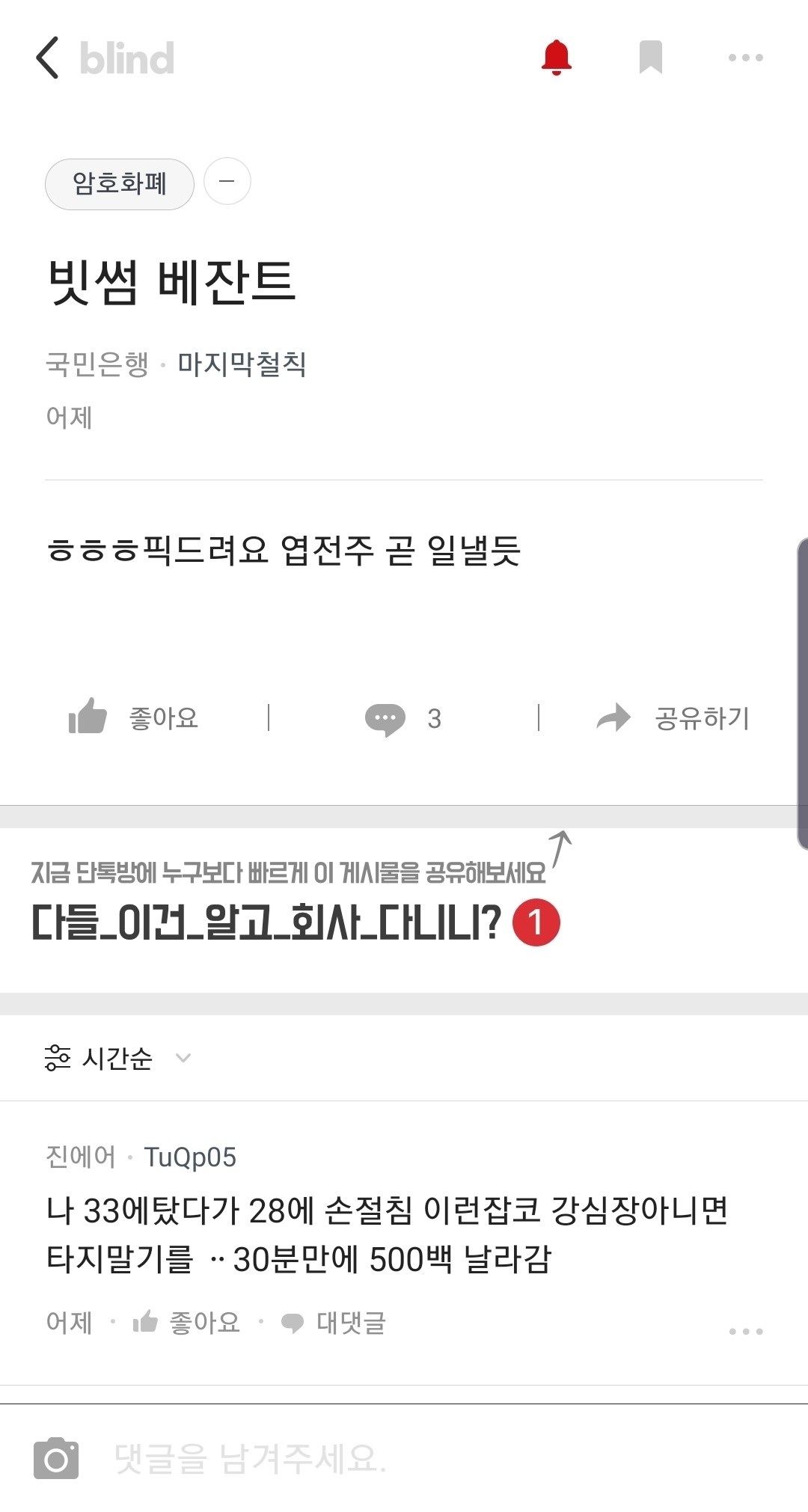
Task: Open notifications via the red bell icon
Action: point(557,58)
